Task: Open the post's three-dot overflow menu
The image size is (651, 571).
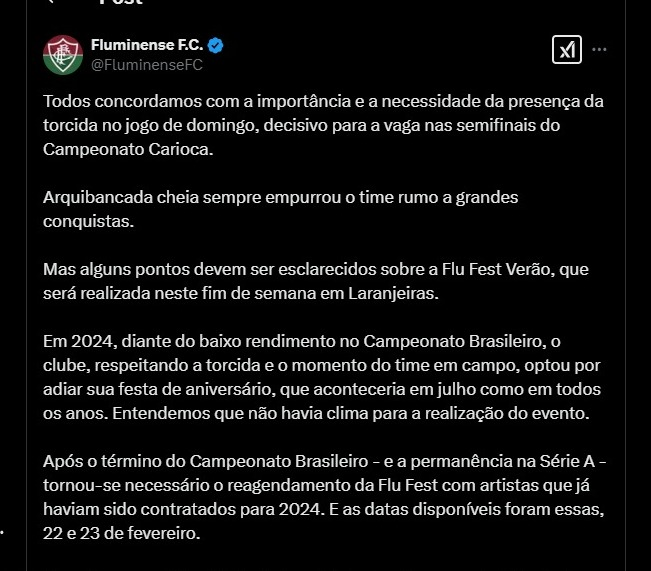Action: 599,49
